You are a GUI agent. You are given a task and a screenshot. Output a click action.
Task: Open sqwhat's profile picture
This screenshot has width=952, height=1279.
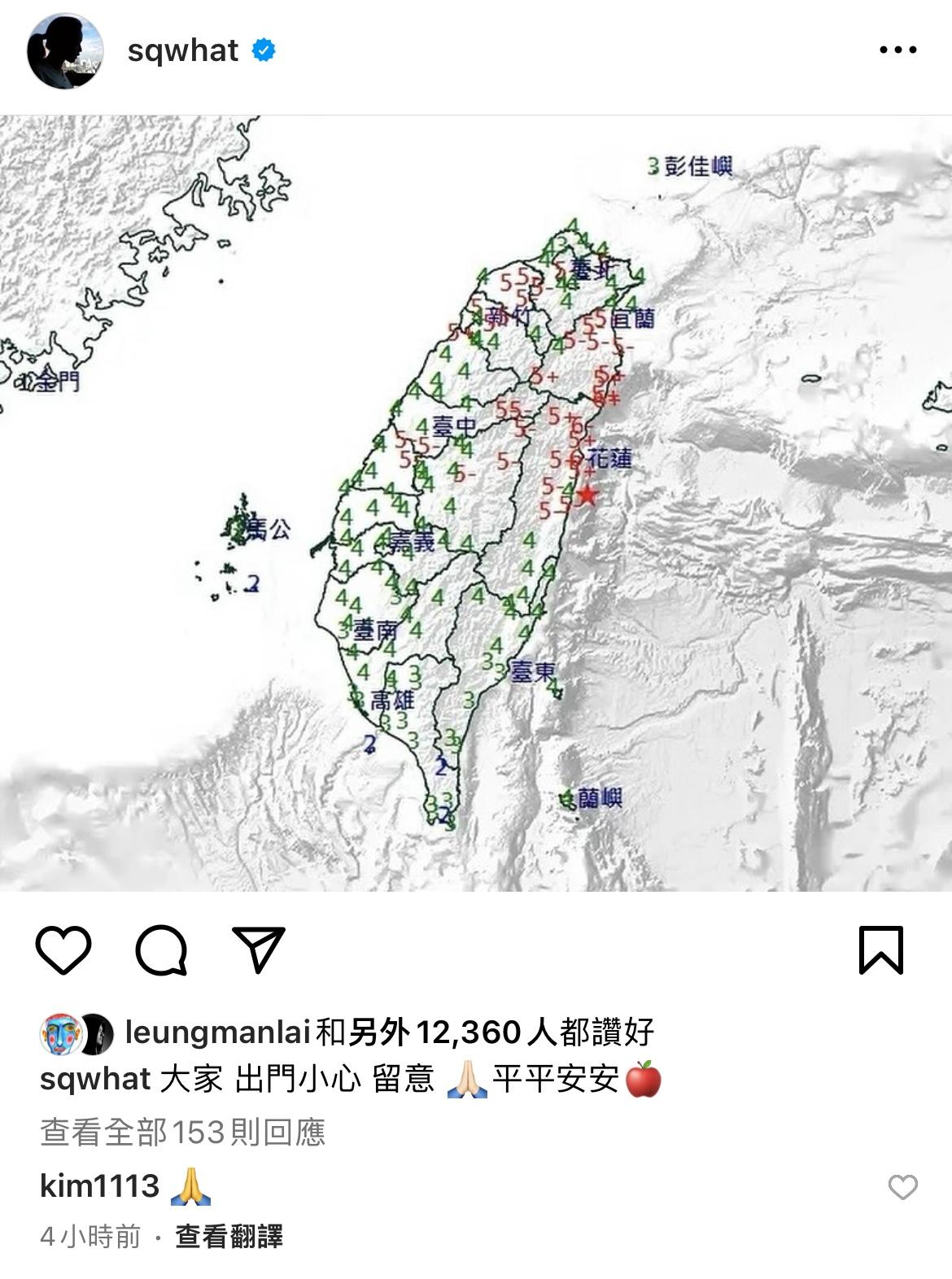(65, 50)
